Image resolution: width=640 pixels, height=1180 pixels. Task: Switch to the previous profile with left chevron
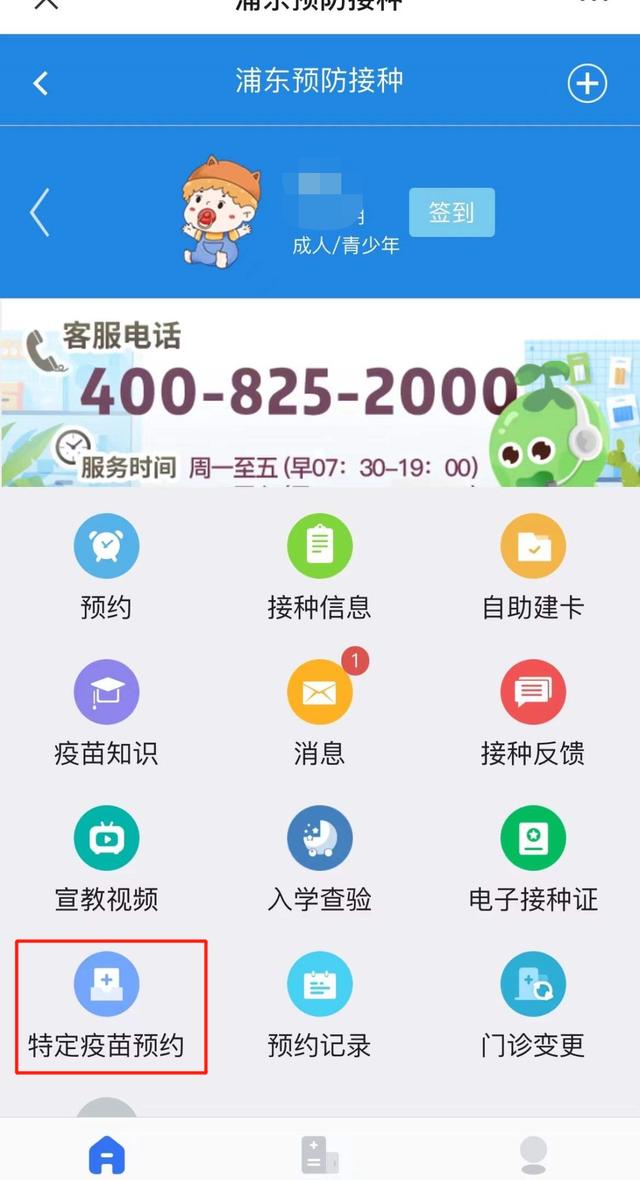[39, 212]
